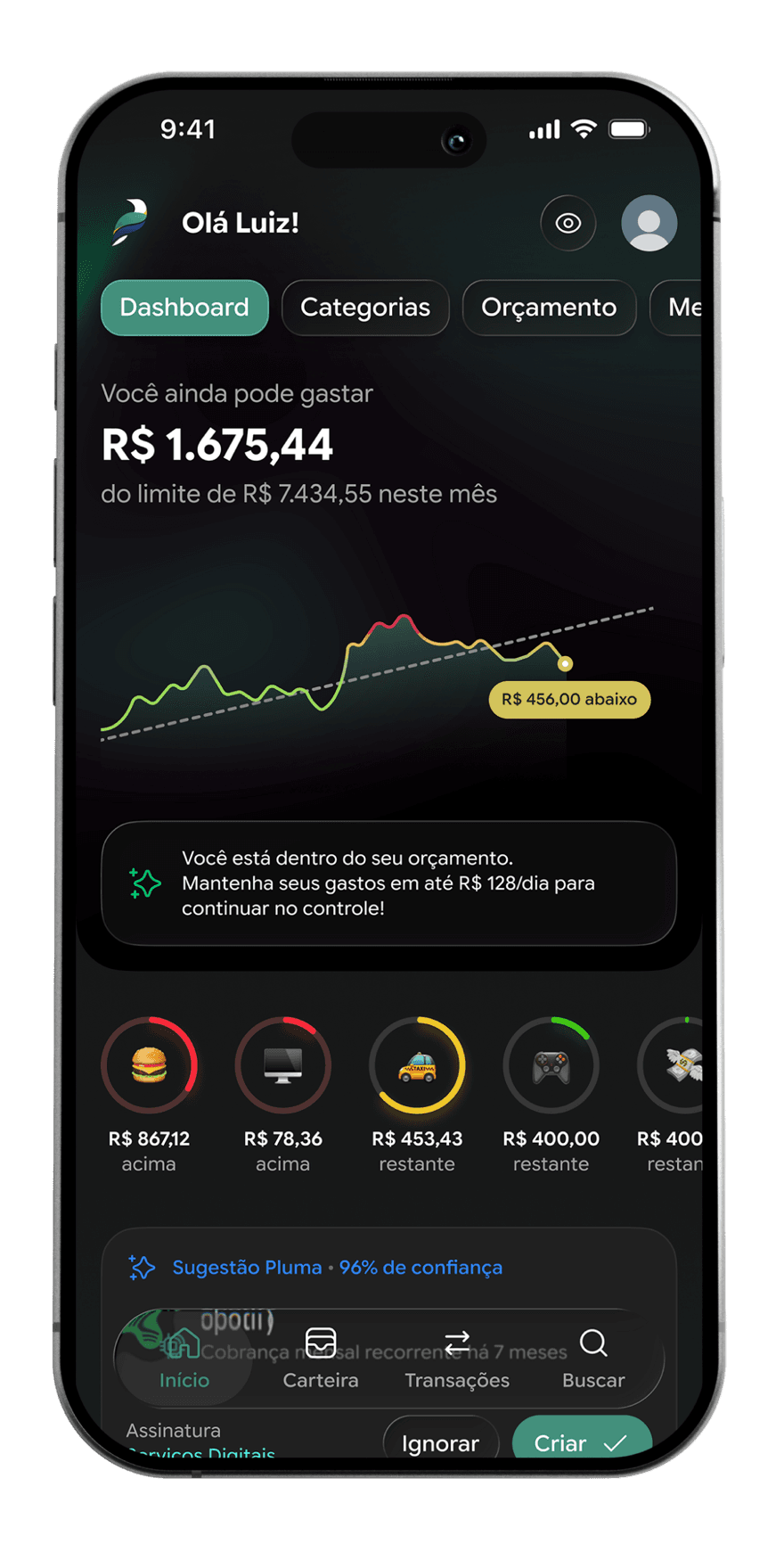This screenshot has width=784, height=1544.
Task: Ignore the Pluma suggestion
Action: (x=440, y=1438)
